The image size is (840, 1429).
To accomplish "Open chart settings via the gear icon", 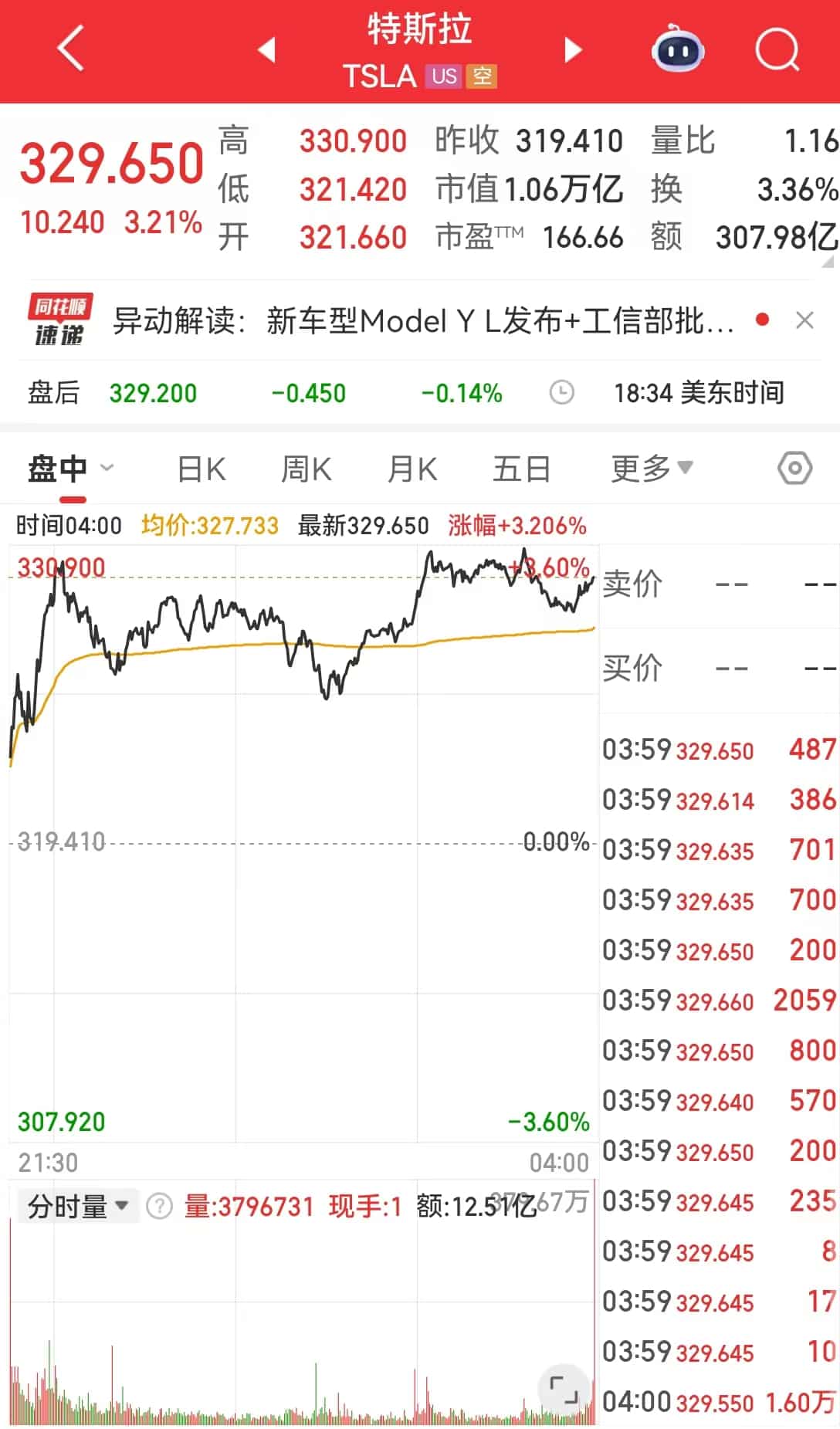I will point(794,468).
